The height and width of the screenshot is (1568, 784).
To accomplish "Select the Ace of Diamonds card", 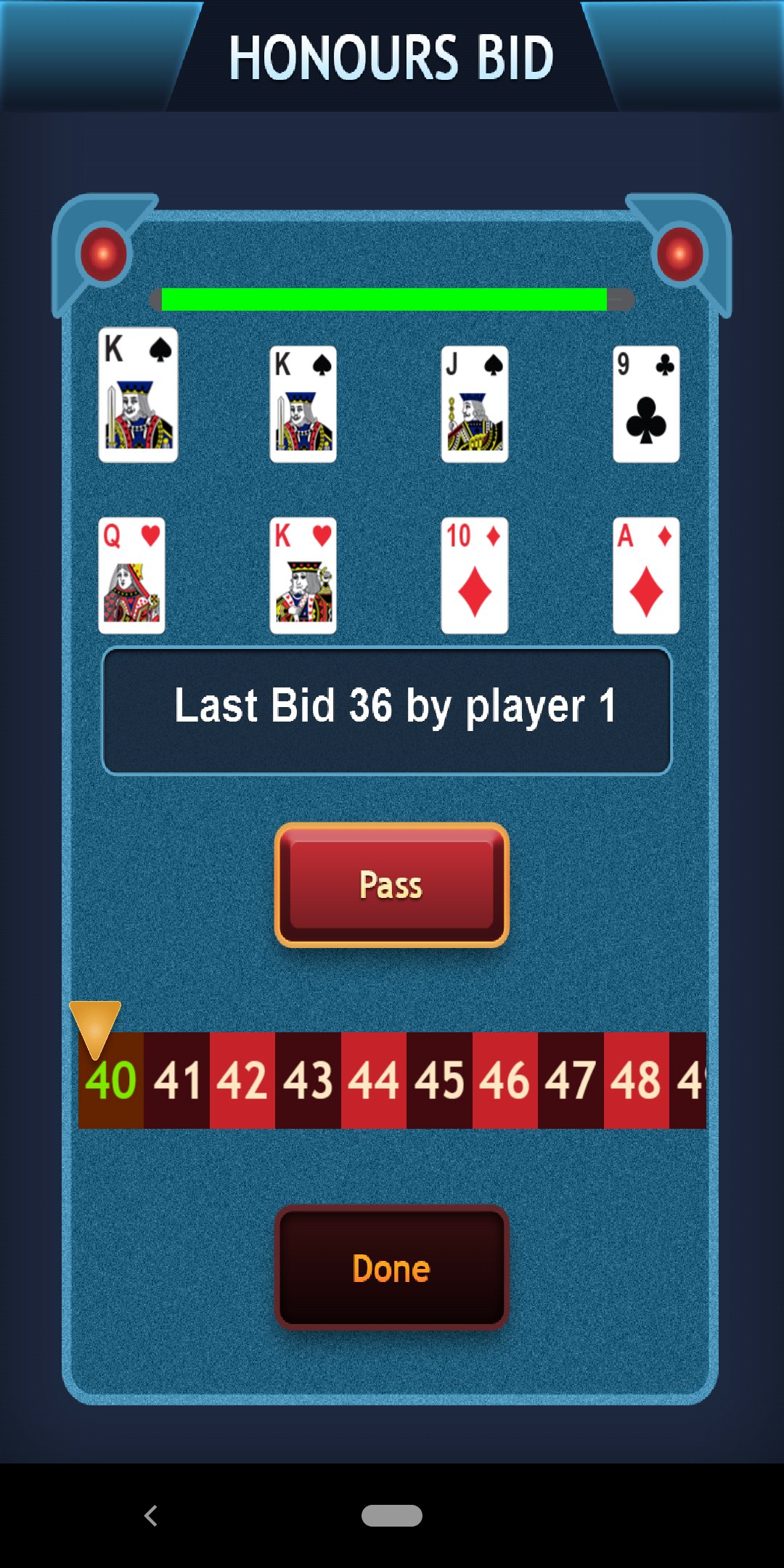I will 646,577.
